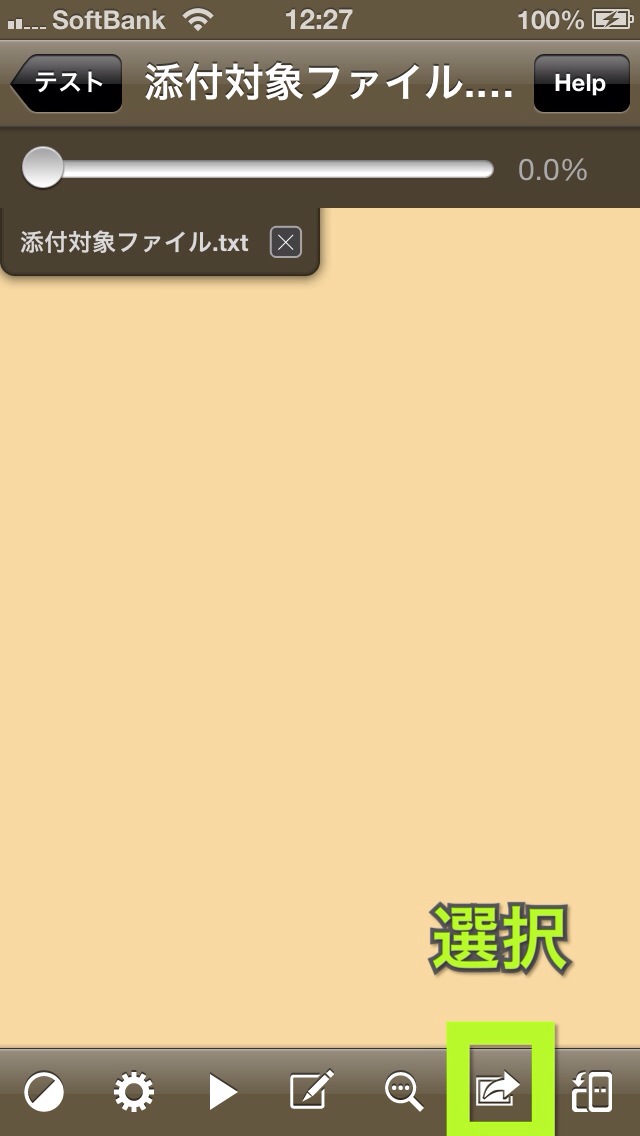640x1136 pixels.
Task: Tap the device transfer icon
Action: click(592, 1092)
